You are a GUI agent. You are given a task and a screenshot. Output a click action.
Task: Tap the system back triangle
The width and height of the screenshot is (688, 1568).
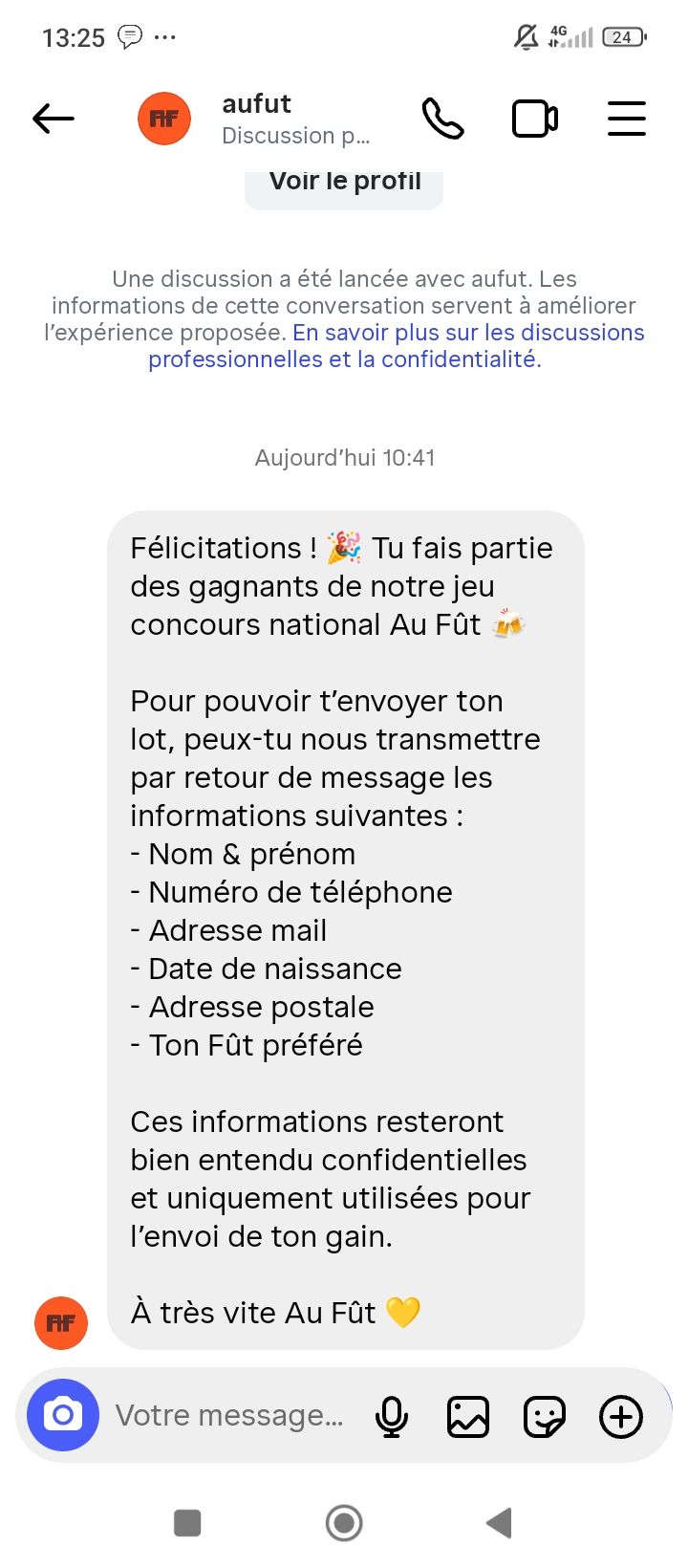(499, 1522)
